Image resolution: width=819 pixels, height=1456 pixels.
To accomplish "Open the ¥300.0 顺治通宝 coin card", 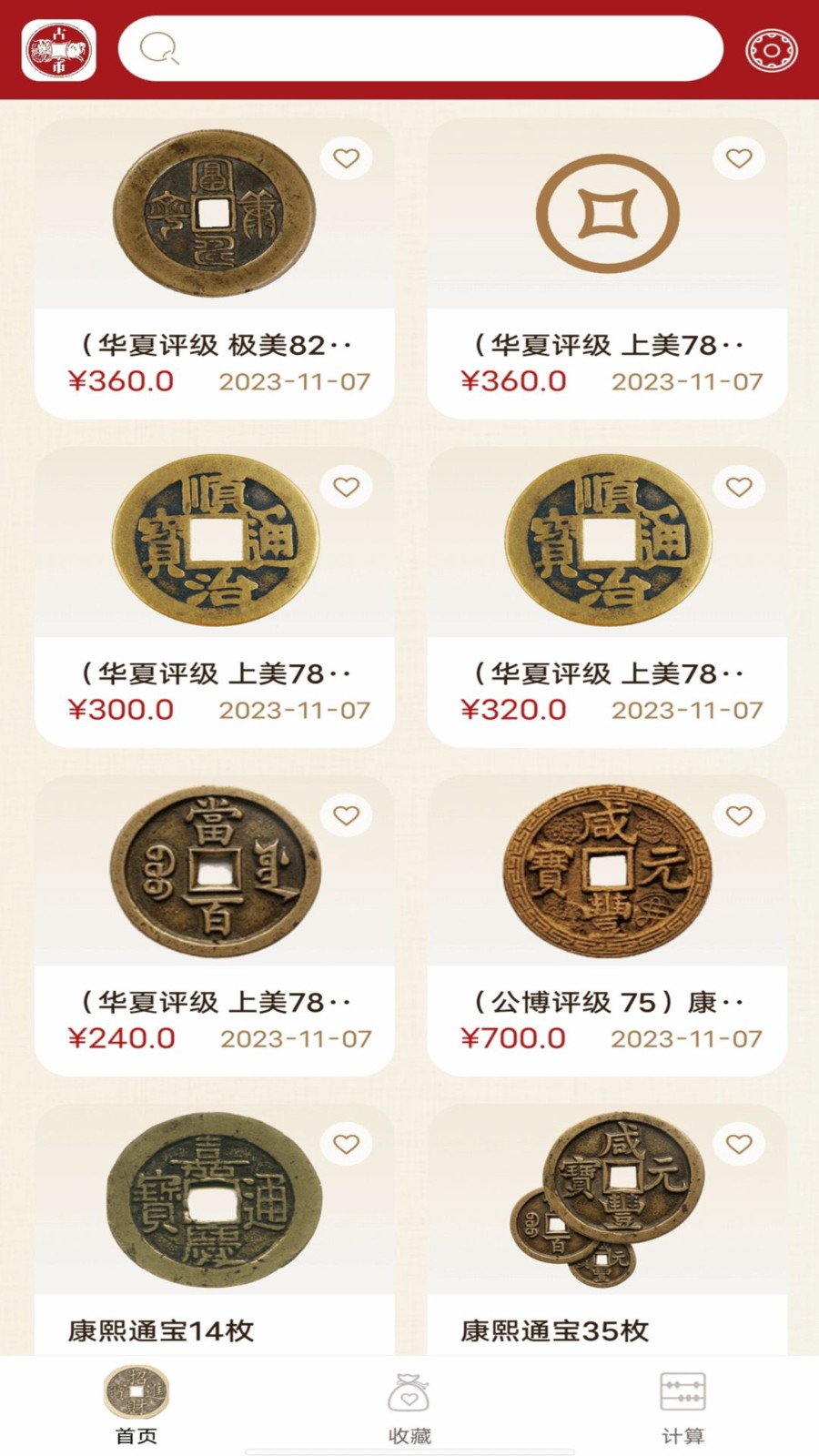I will click(x=215, y=596).
